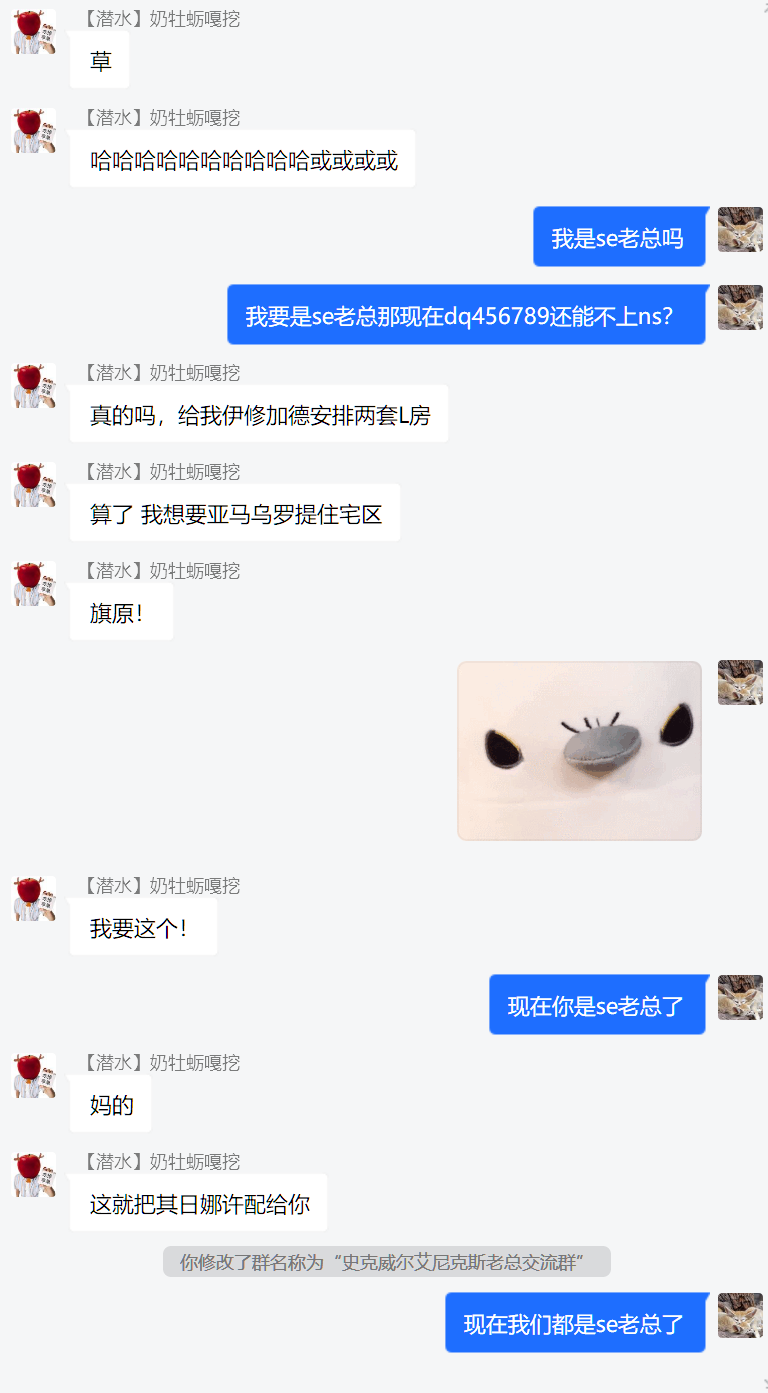Screen dimensions: 768x1393
Task: Open sender's avatar beside the "草" message
Action: click(x=33, y=32)
